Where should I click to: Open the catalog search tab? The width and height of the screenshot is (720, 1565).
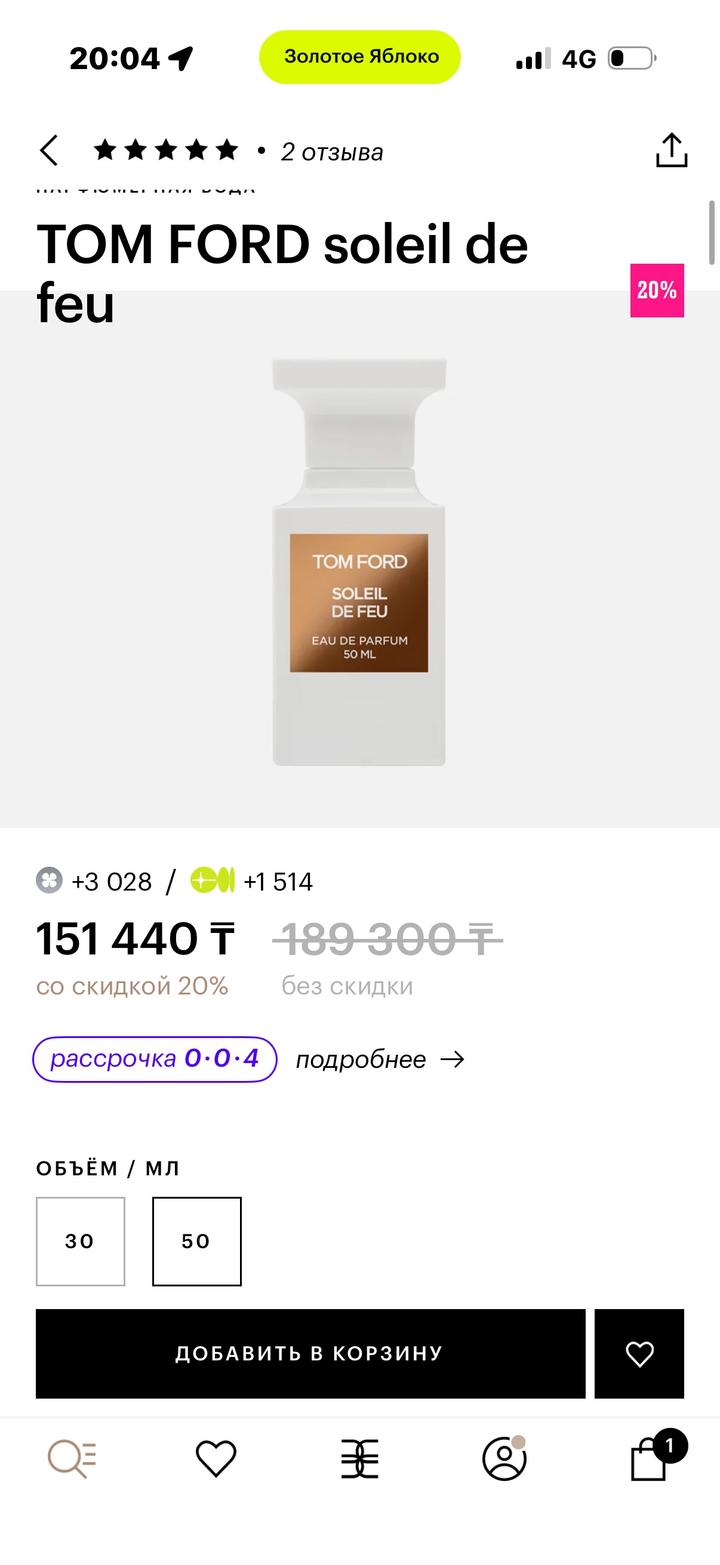pos(72,1459)
